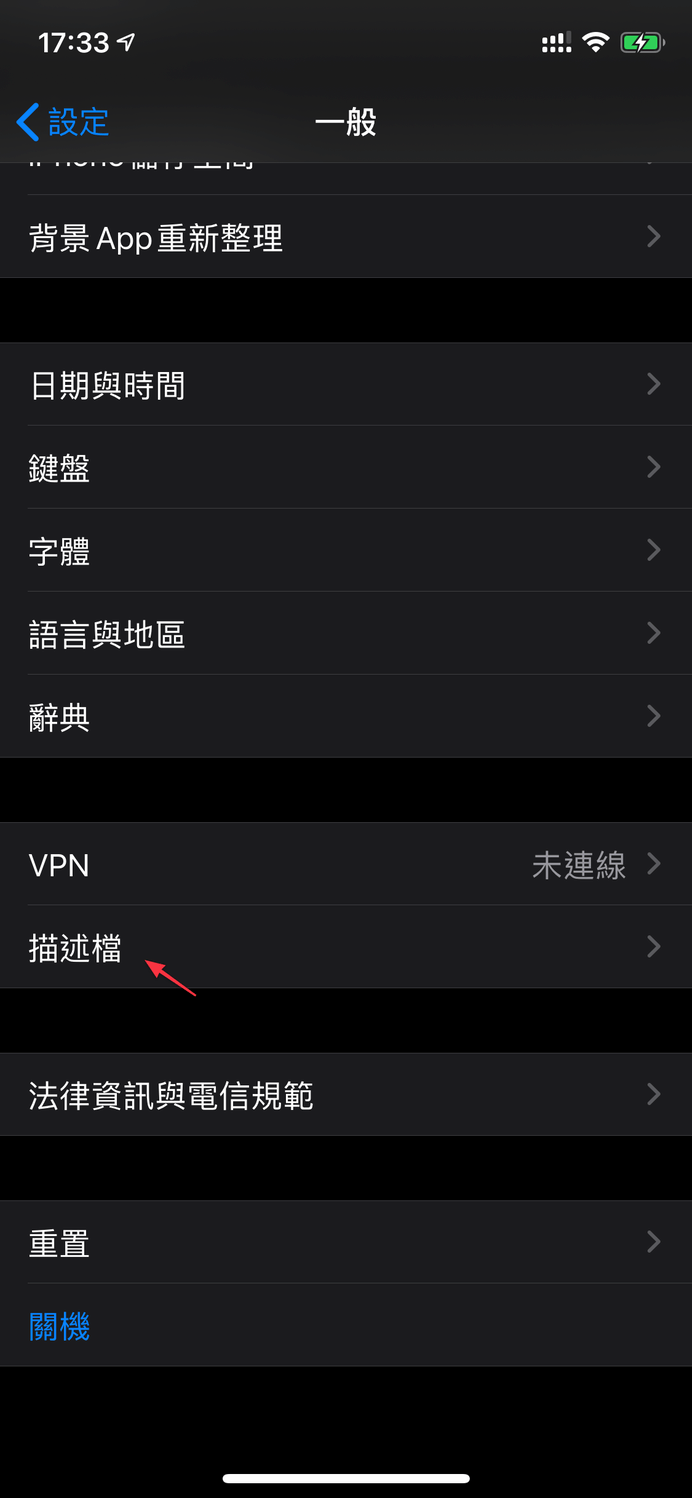Open 背景 App 重新整理 settings
Viewport: 692px width, 1498px height.
pos(346,237)
